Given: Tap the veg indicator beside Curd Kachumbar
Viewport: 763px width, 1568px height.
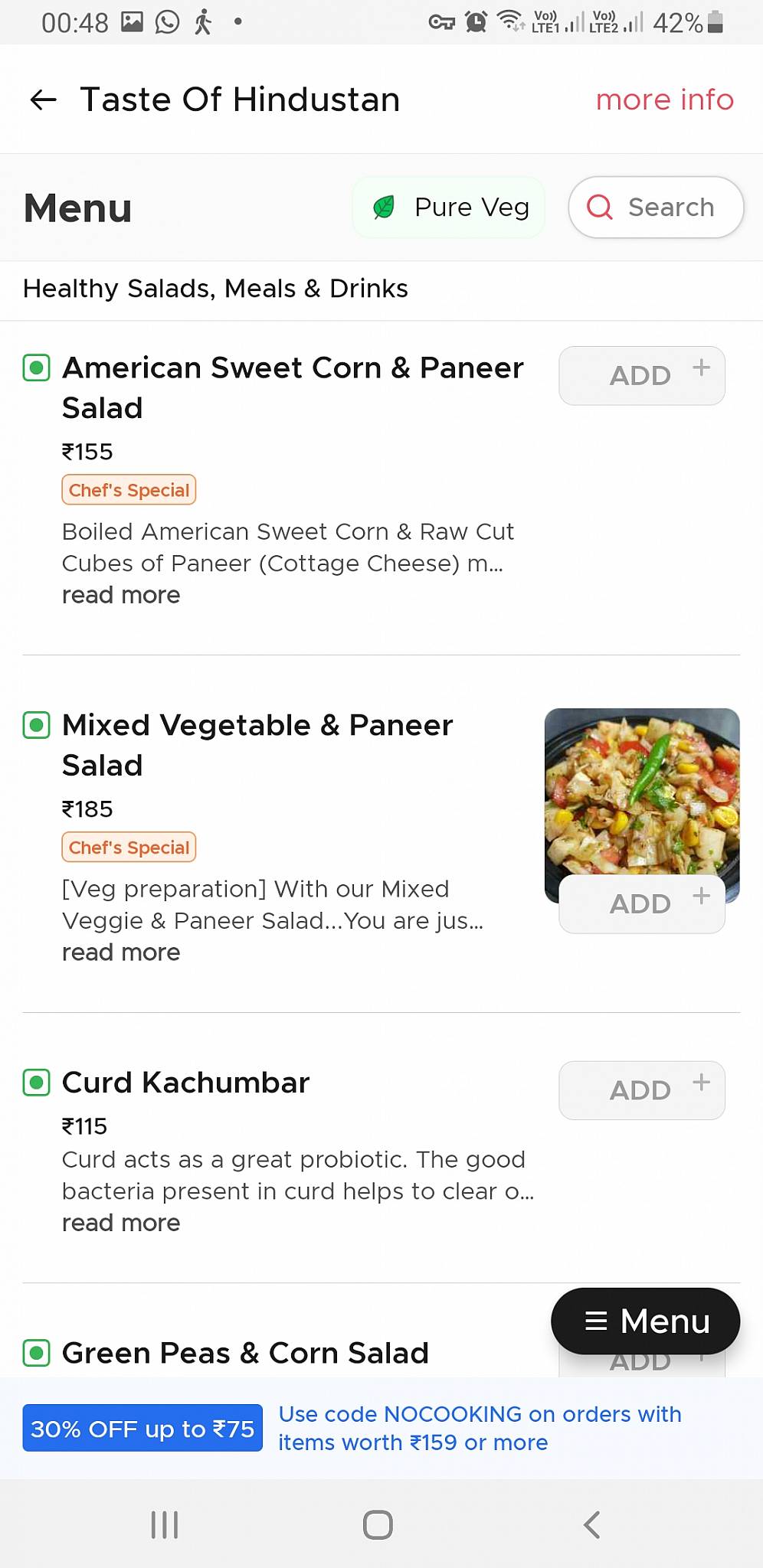Looking at the screenshot, I should tap(36, 1083).
